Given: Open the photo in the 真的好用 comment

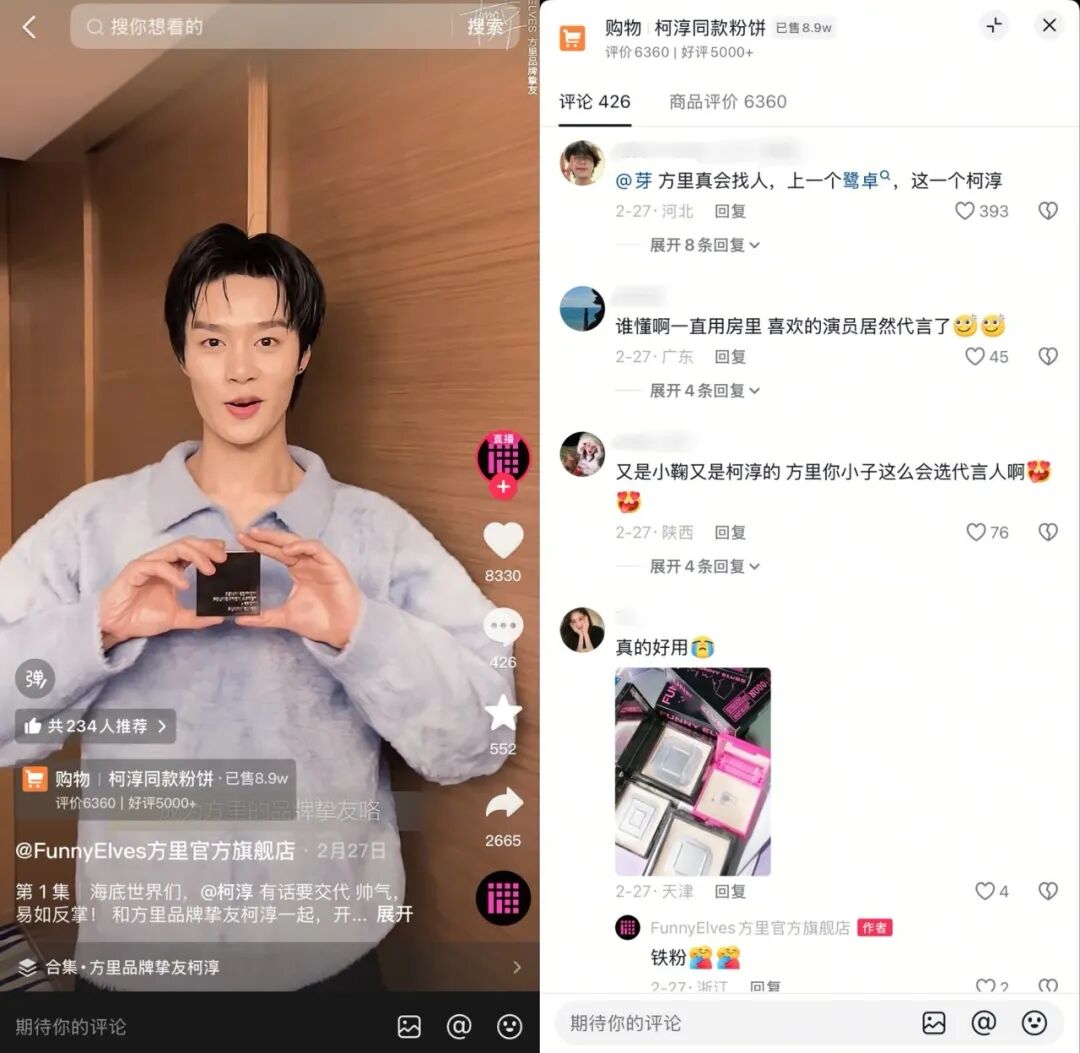Looking at the screenshot, I should [692, 771].
